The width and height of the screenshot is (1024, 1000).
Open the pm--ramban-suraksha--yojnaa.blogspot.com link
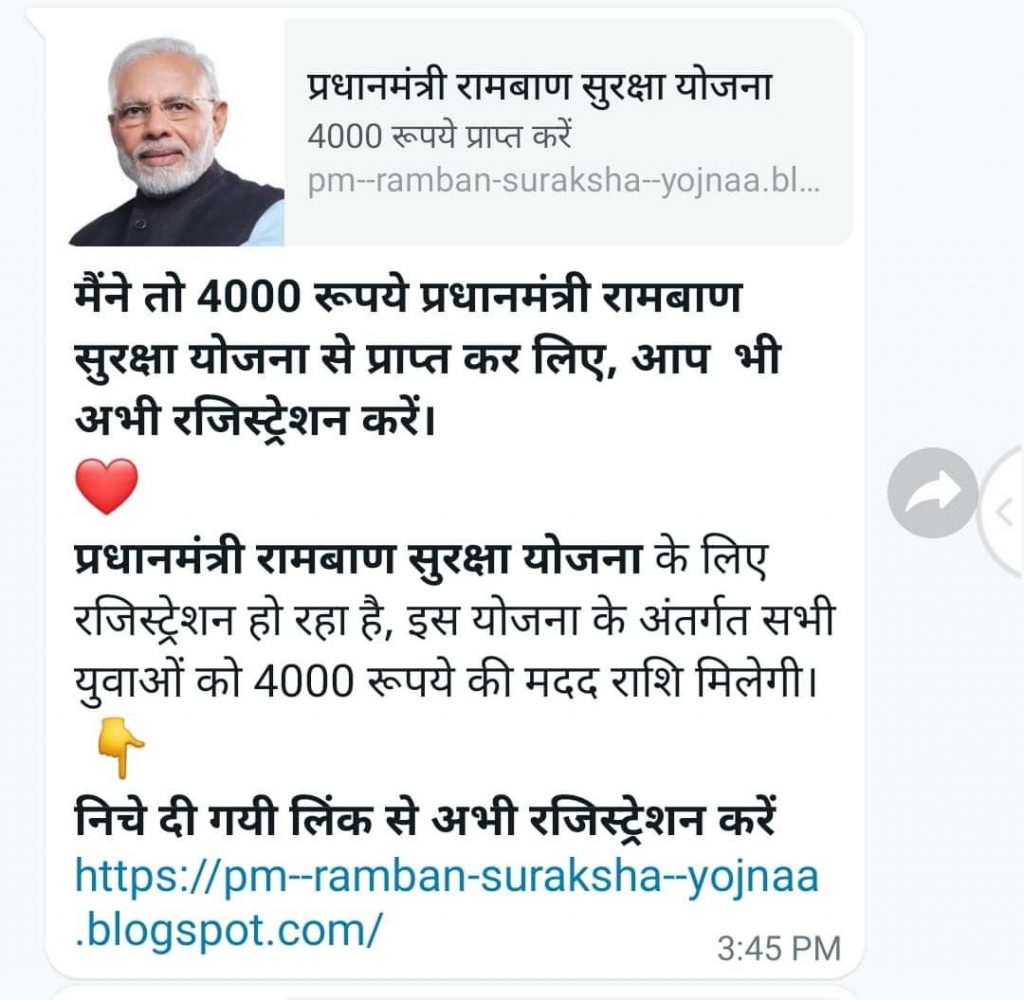coord(447,879)
